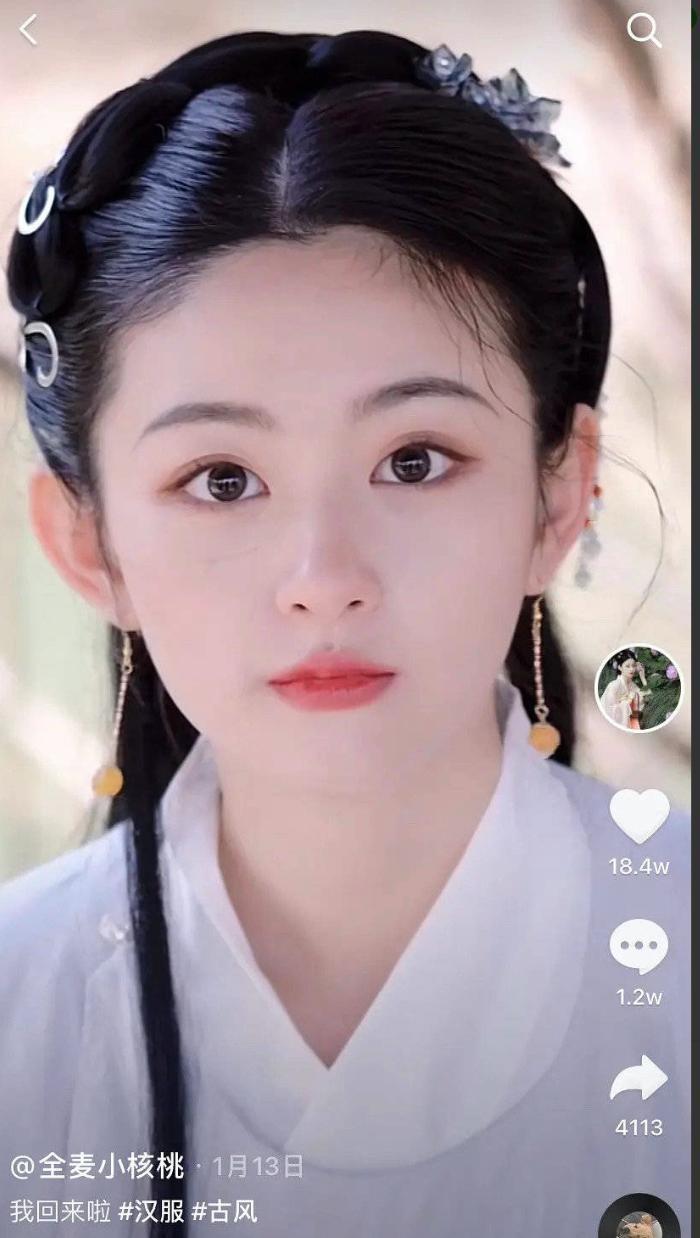Share this video with the arrow icon

coord(638,1080)
